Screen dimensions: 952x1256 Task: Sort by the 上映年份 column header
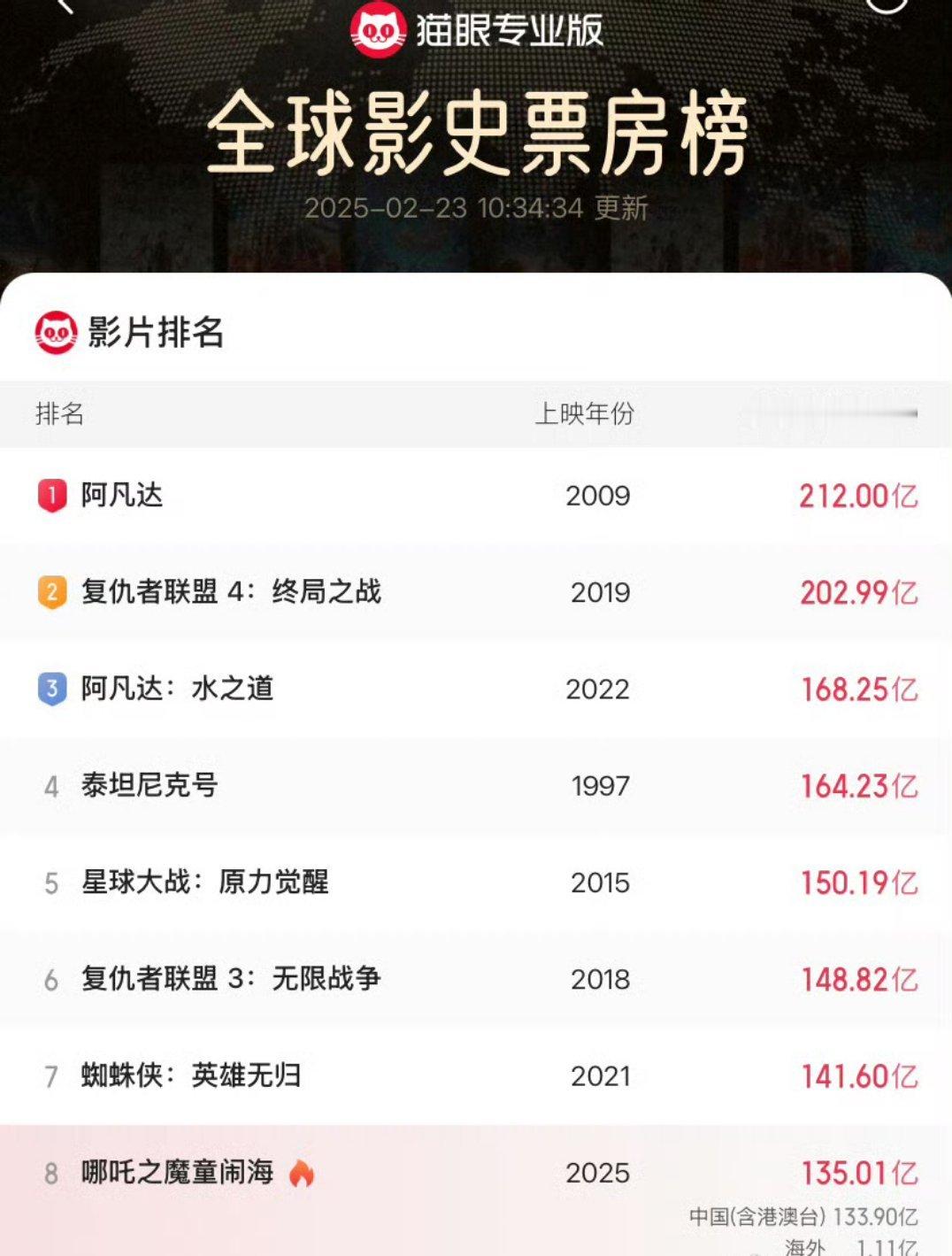click(586, 412)
